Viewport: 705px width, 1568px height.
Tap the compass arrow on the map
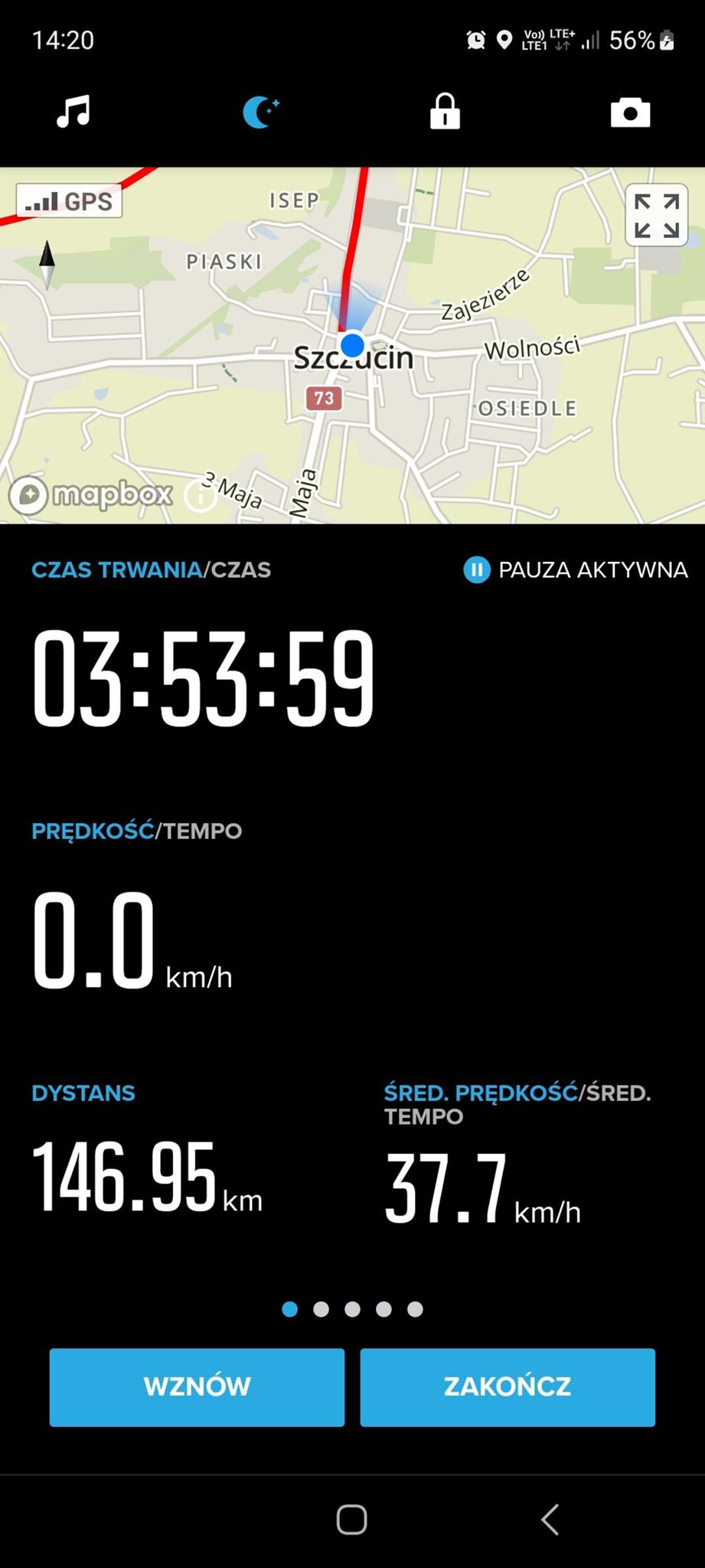tap(47, 264)
